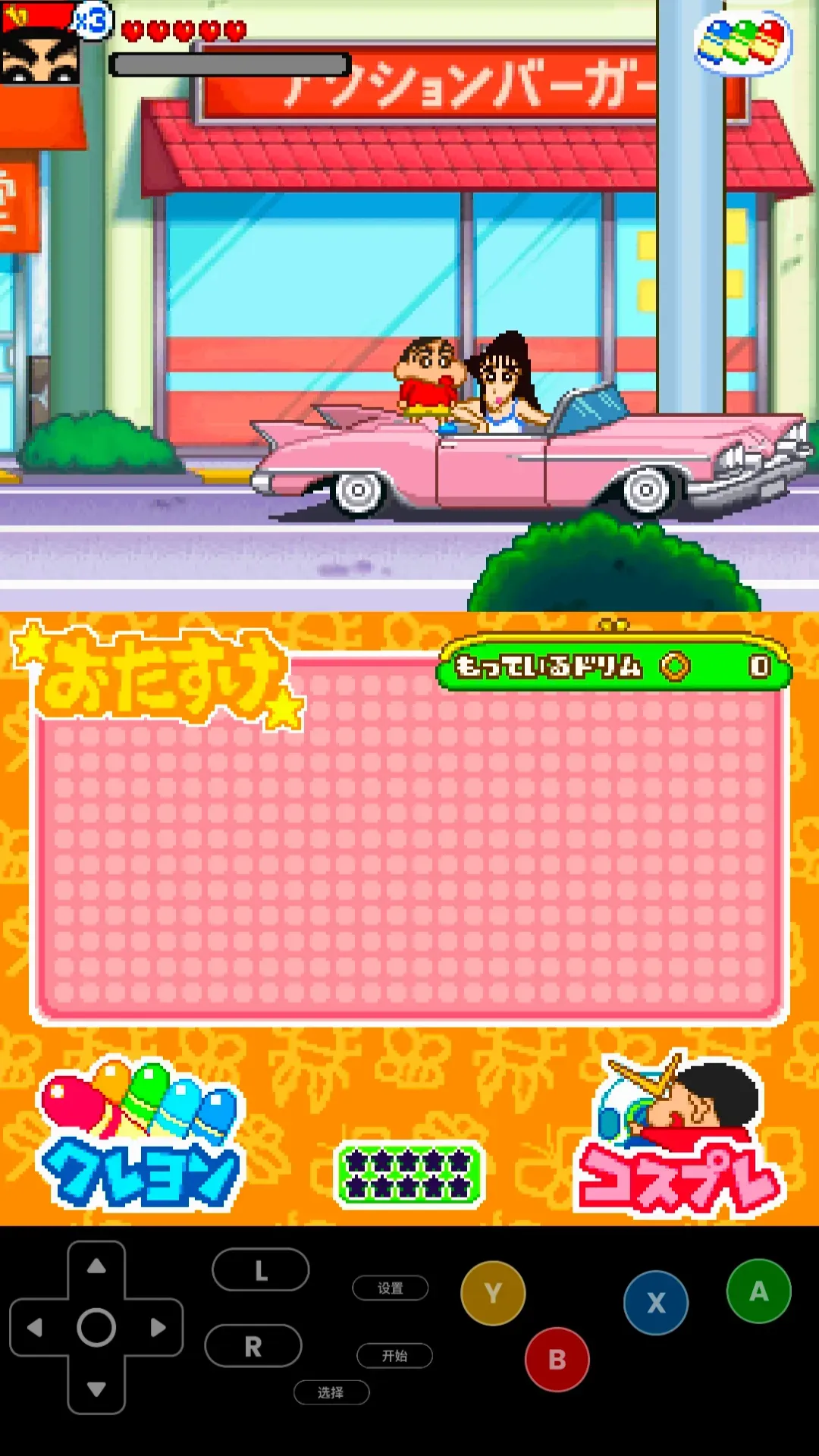Tap the D-pad right arrow

[158, 1328]
